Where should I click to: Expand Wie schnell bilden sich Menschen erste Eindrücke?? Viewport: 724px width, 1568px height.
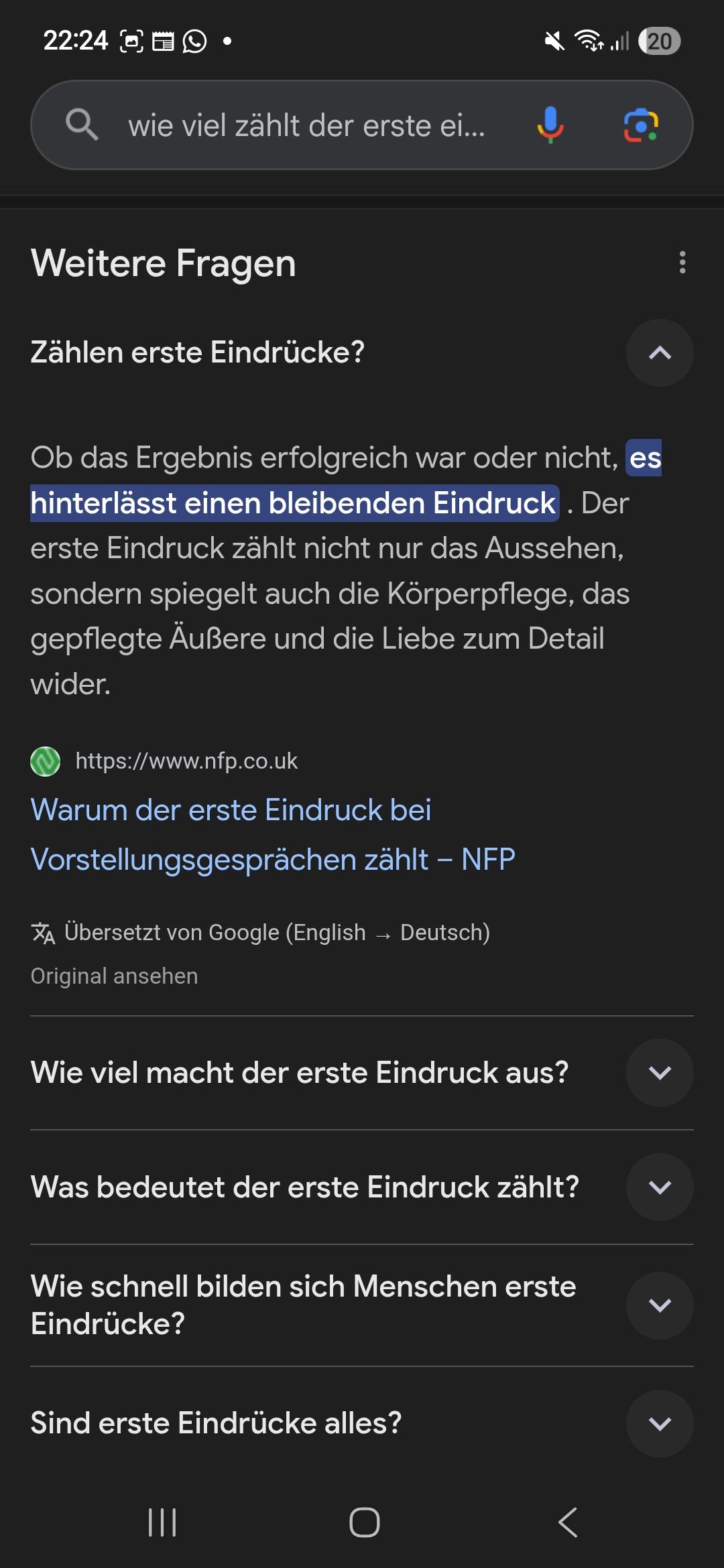click(660, 1305)
